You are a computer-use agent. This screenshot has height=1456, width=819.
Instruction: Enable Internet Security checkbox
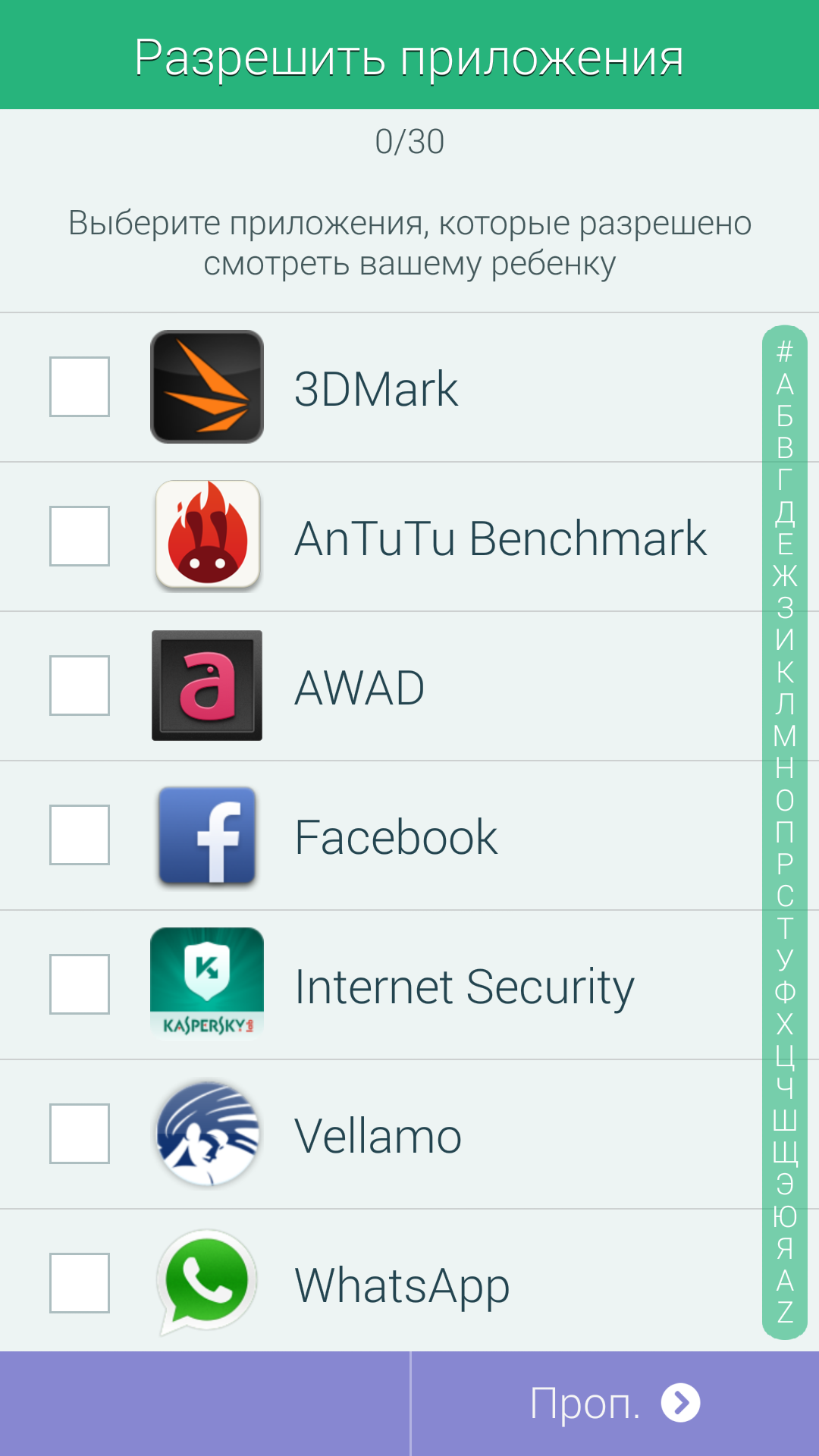click(80, 984)
